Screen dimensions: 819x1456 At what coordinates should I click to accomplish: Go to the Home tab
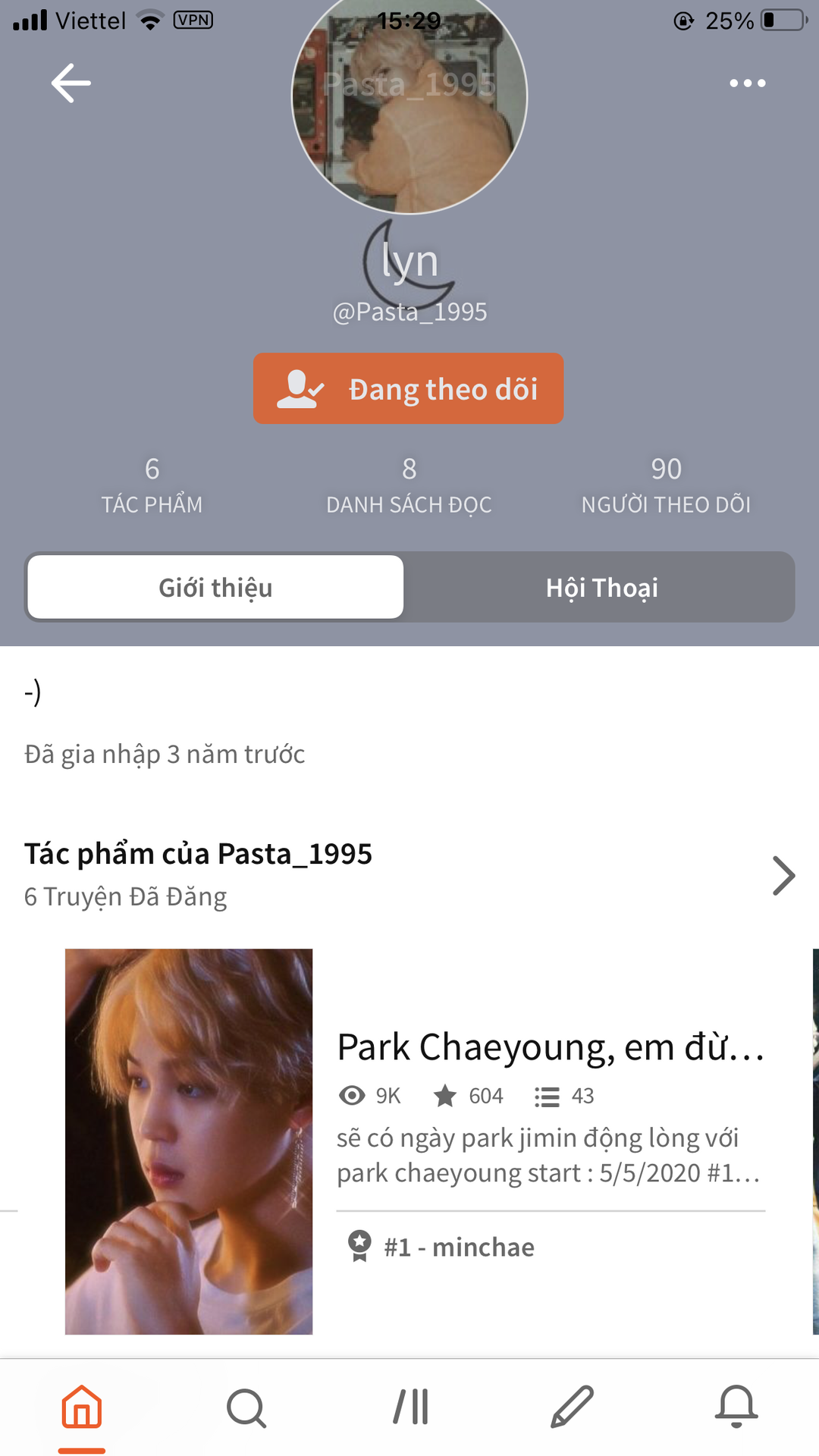(x=82, y=1407)
